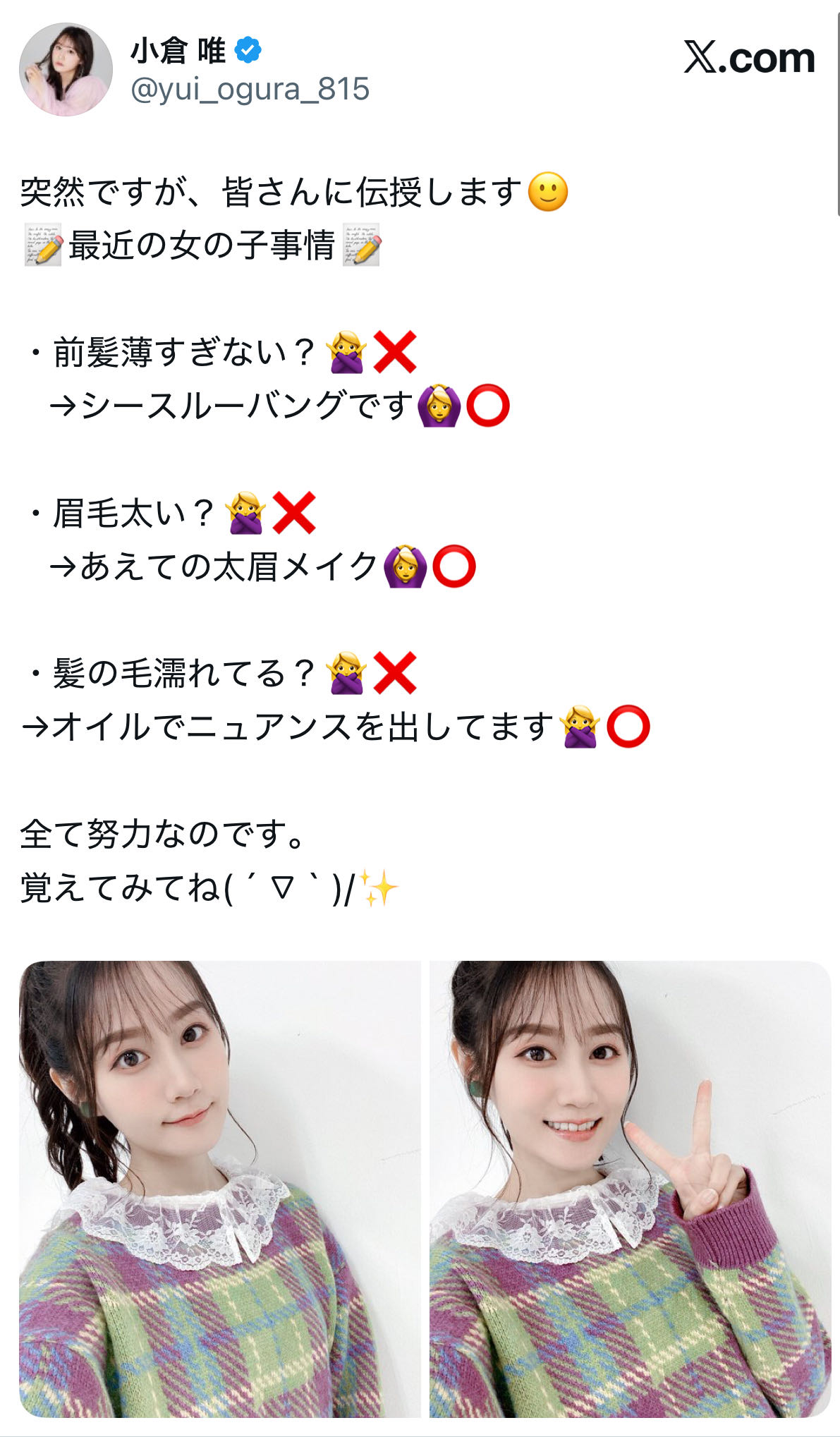Open 小倉 唯's profile avatar
This screenshot has width=840, height=1437.
point(66,69)
